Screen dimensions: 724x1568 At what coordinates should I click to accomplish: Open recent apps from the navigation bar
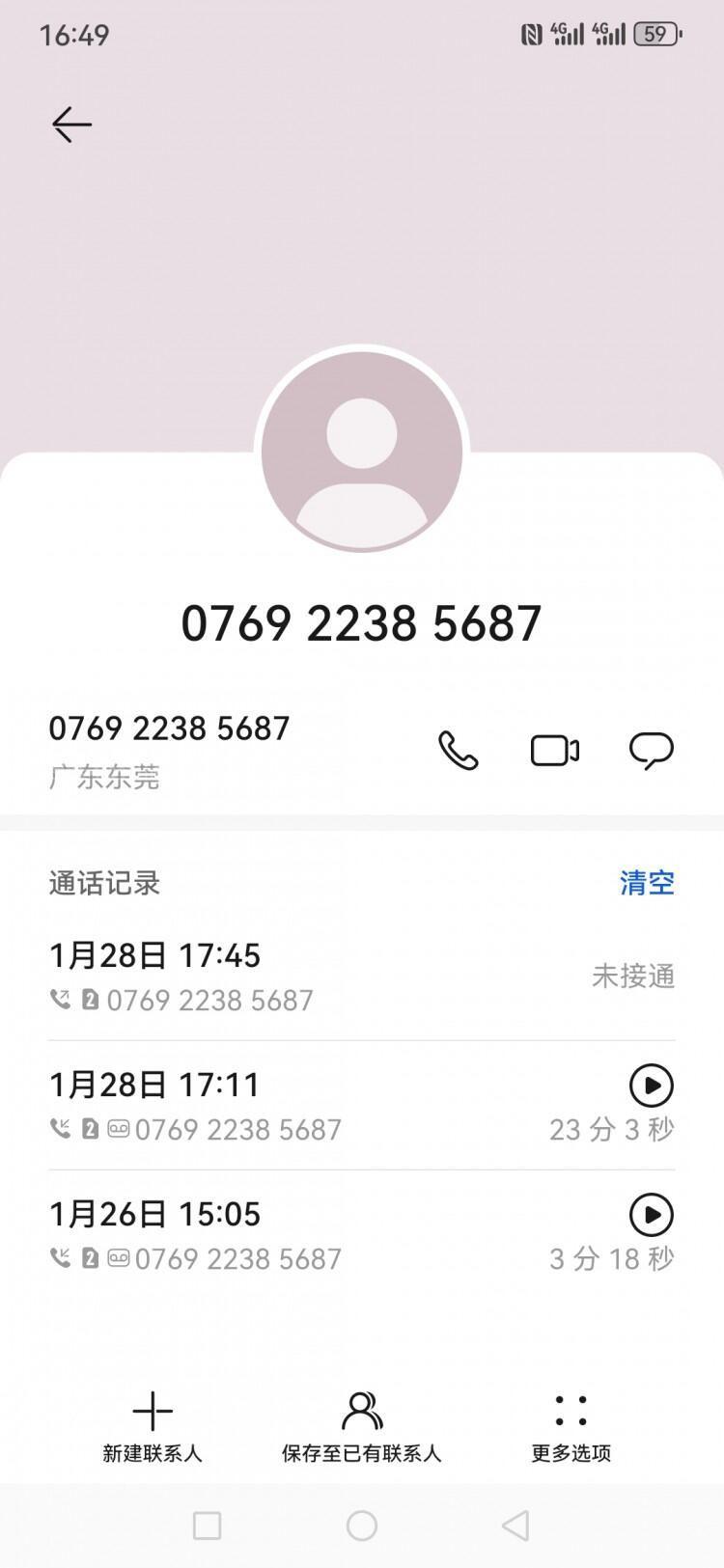(208, 1526)
